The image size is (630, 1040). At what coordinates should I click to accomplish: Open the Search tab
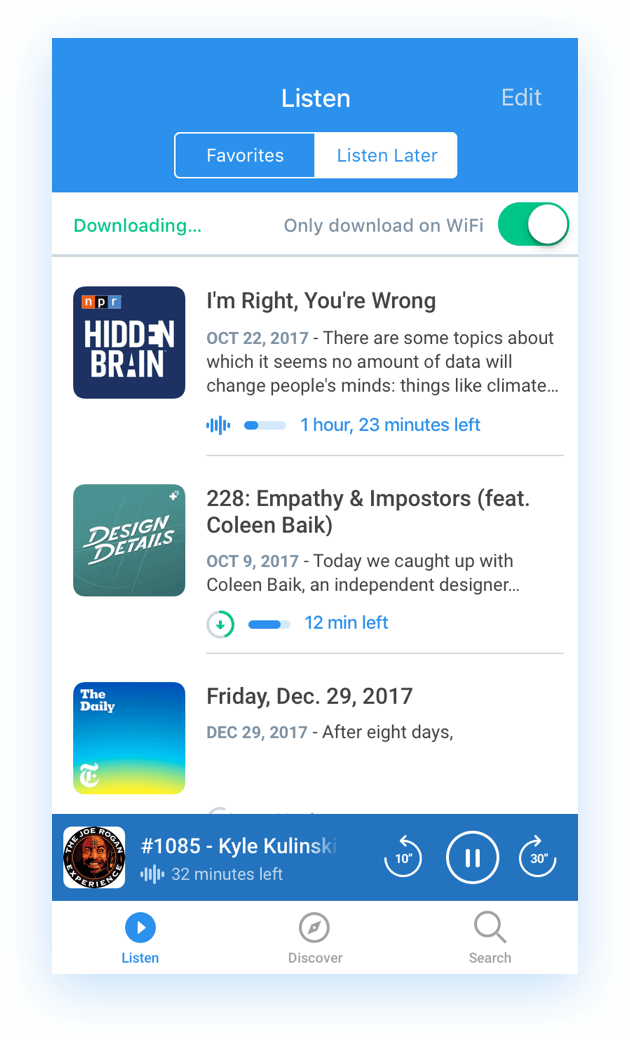click(x=490, y=939)
